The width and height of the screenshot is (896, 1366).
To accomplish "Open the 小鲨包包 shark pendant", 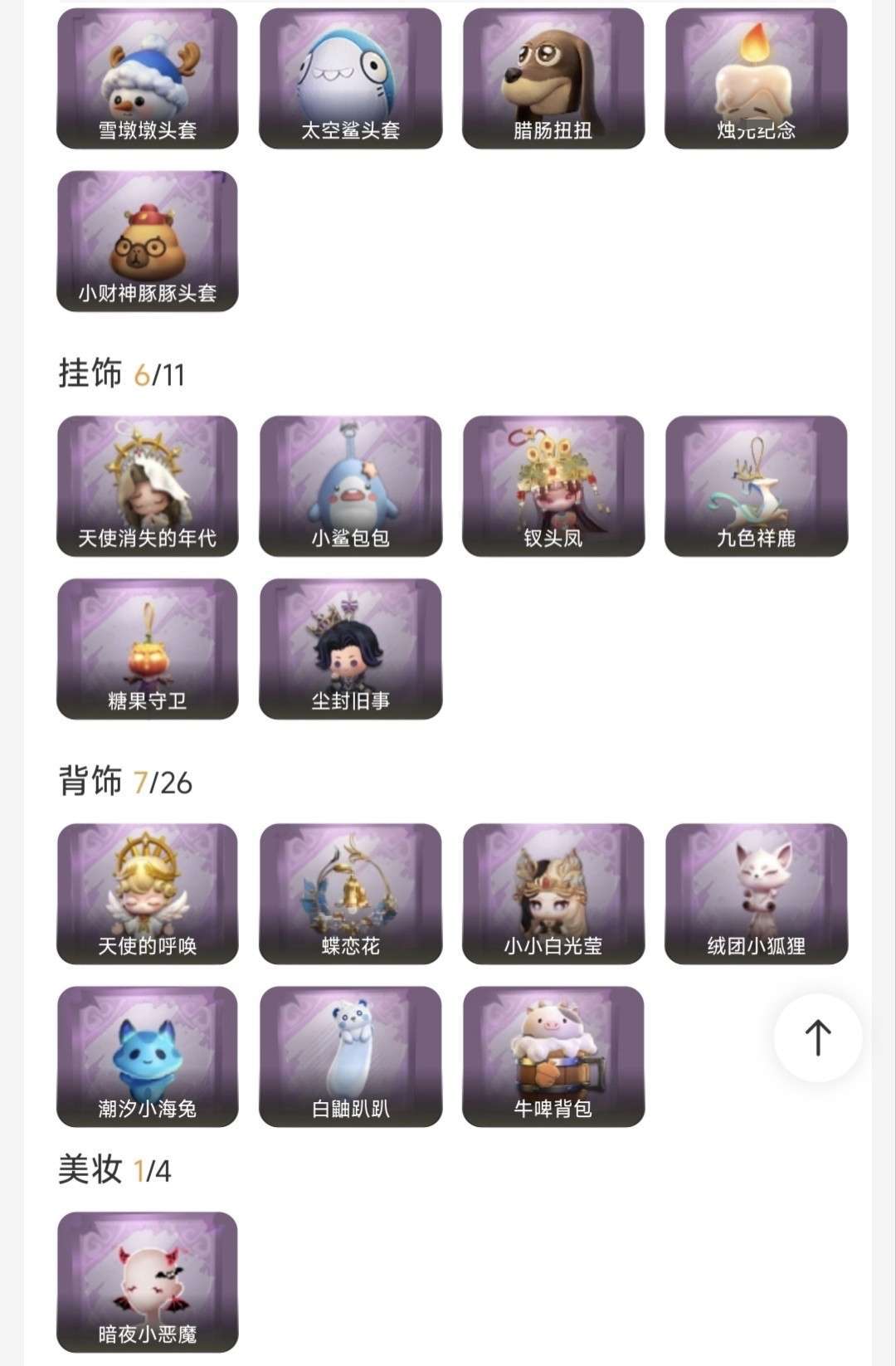I will (x=352, y=485).
